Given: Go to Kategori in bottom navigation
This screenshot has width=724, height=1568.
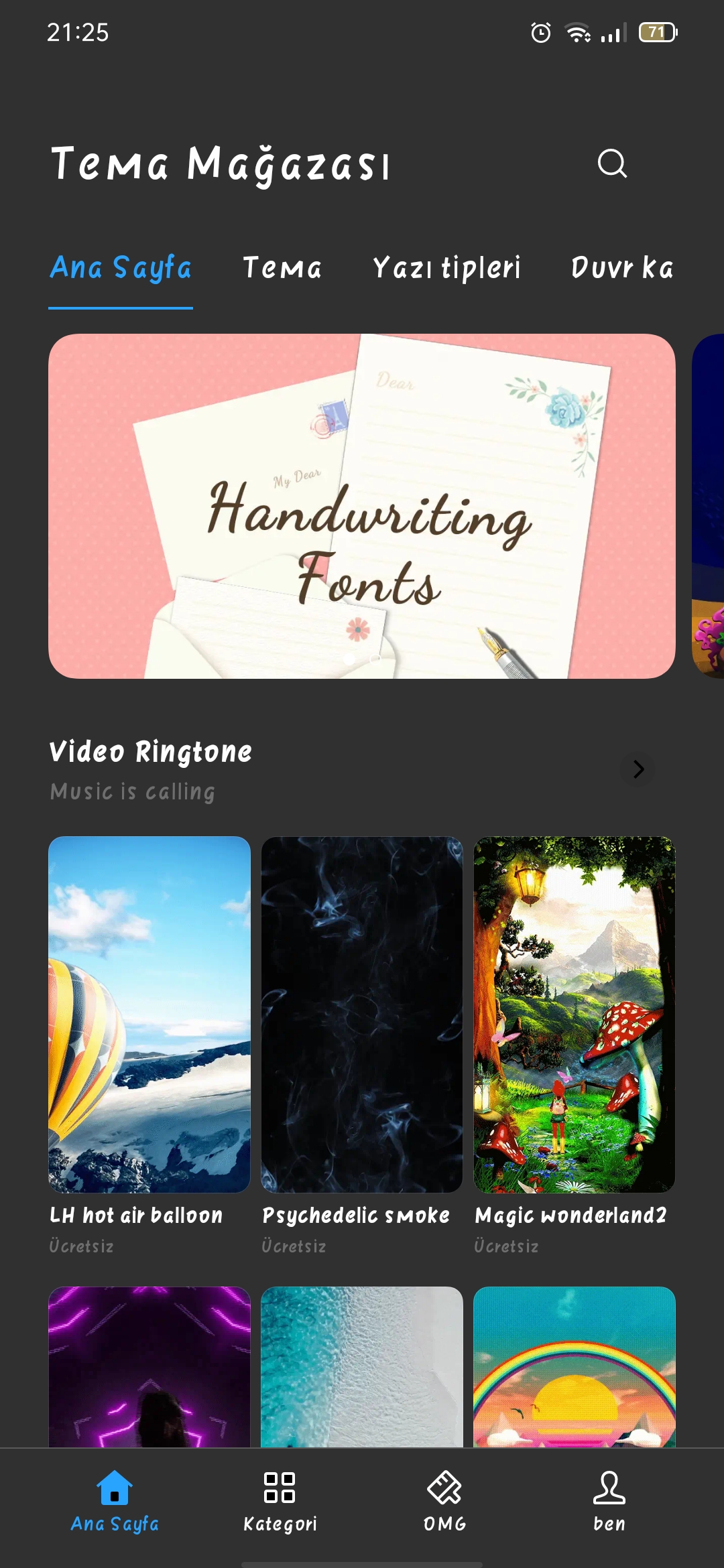Looking at the screenshot, I should click(x=280, y=1501).
